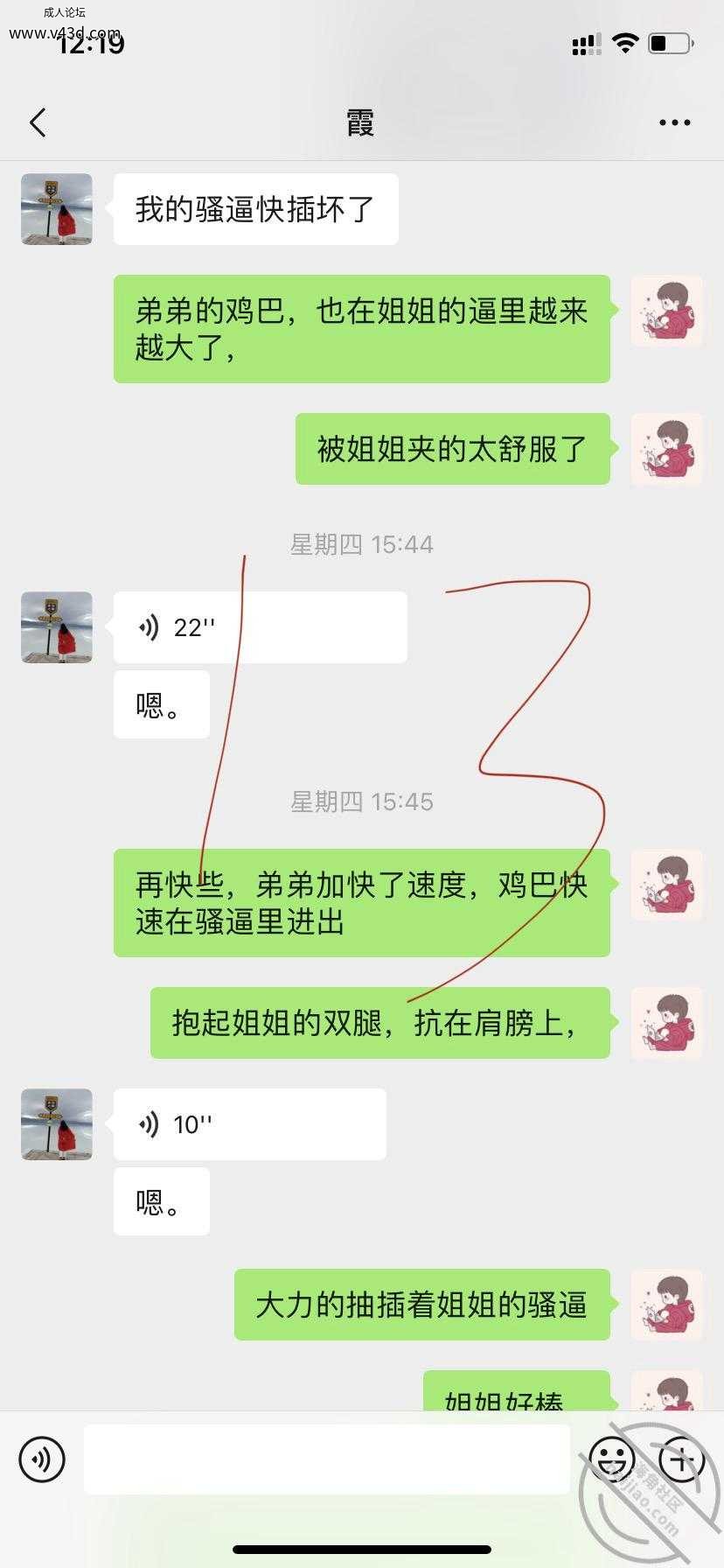Image resolution: width=724 pixels, height=1568 pixels.
Task: Switch to voice input mode
Action: (42, 1459)
